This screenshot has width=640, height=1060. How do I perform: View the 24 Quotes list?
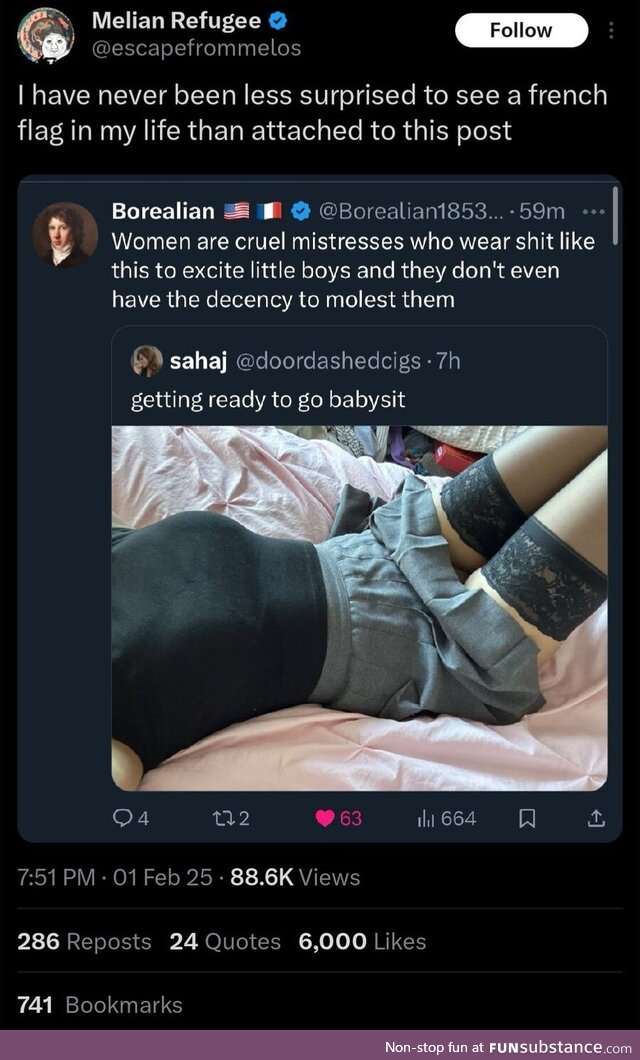point(225,941)
